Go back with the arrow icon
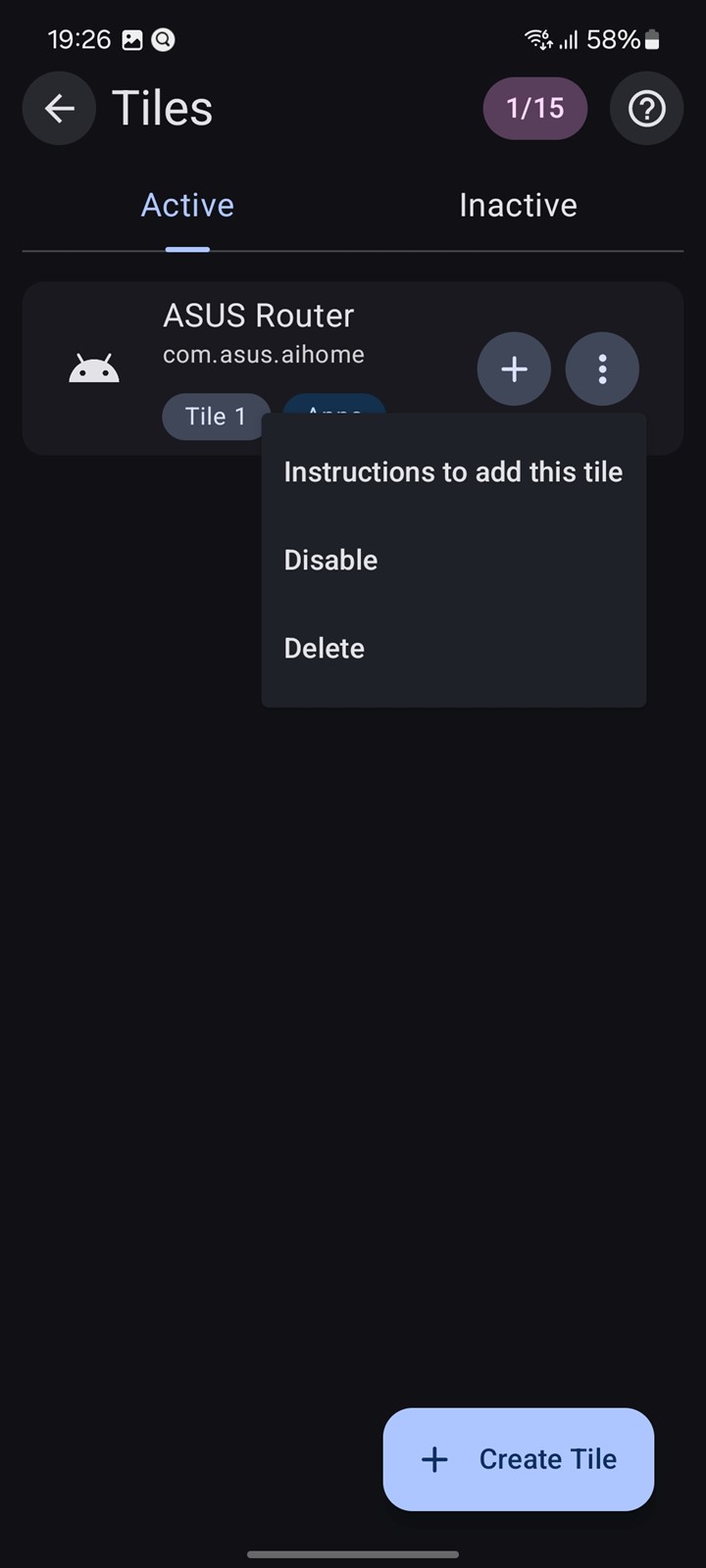 coord(59,108)
